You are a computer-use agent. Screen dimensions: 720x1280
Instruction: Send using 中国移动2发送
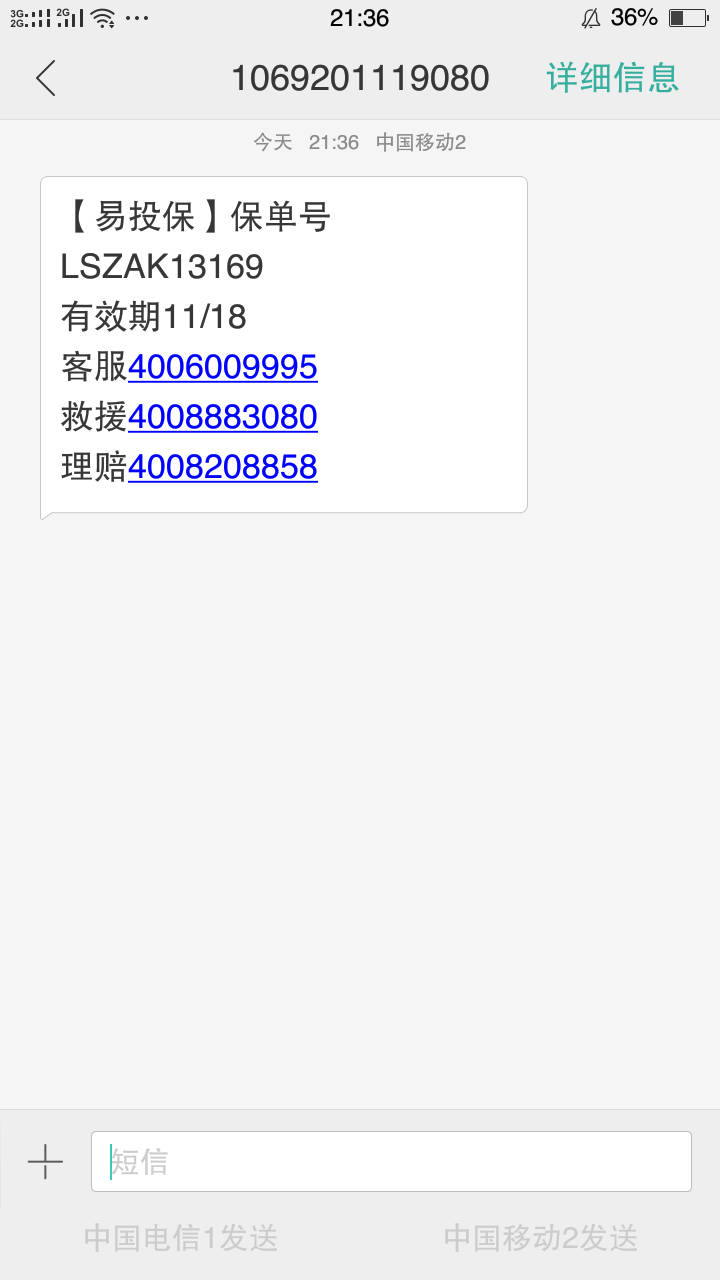[540, 1238]
